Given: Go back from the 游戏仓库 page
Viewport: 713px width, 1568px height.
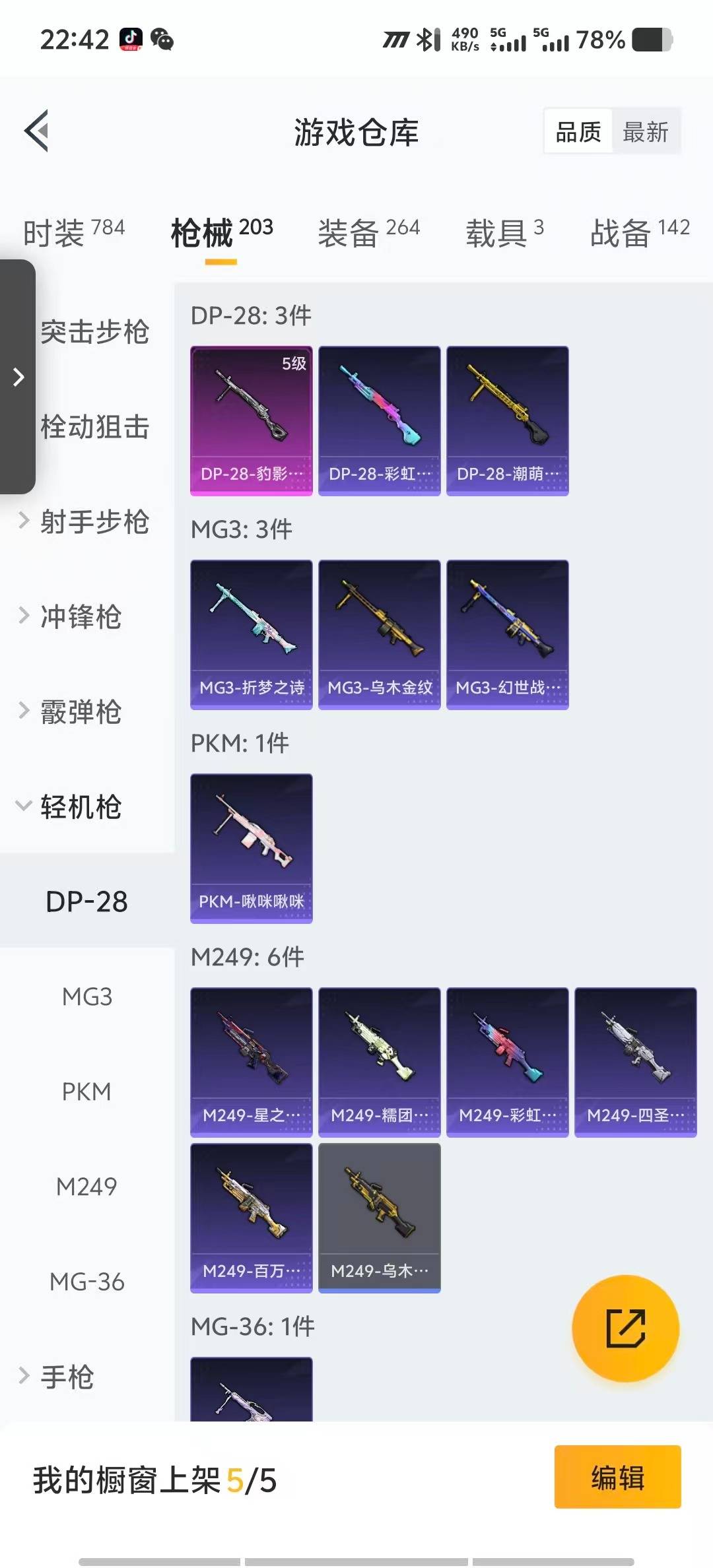Looking at the screenshot, I should point(37,131).
